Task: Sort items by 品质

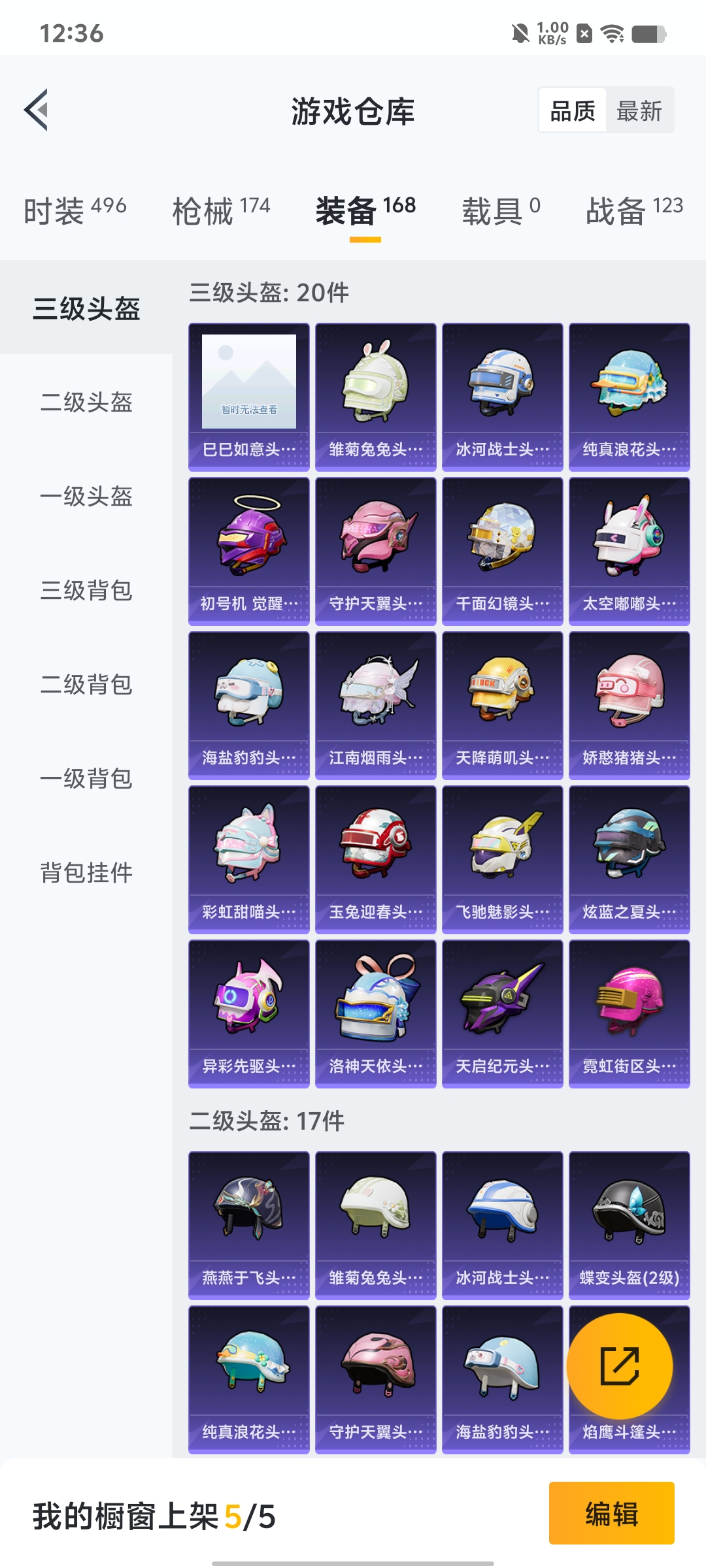Action: click(x=573, y=110)
